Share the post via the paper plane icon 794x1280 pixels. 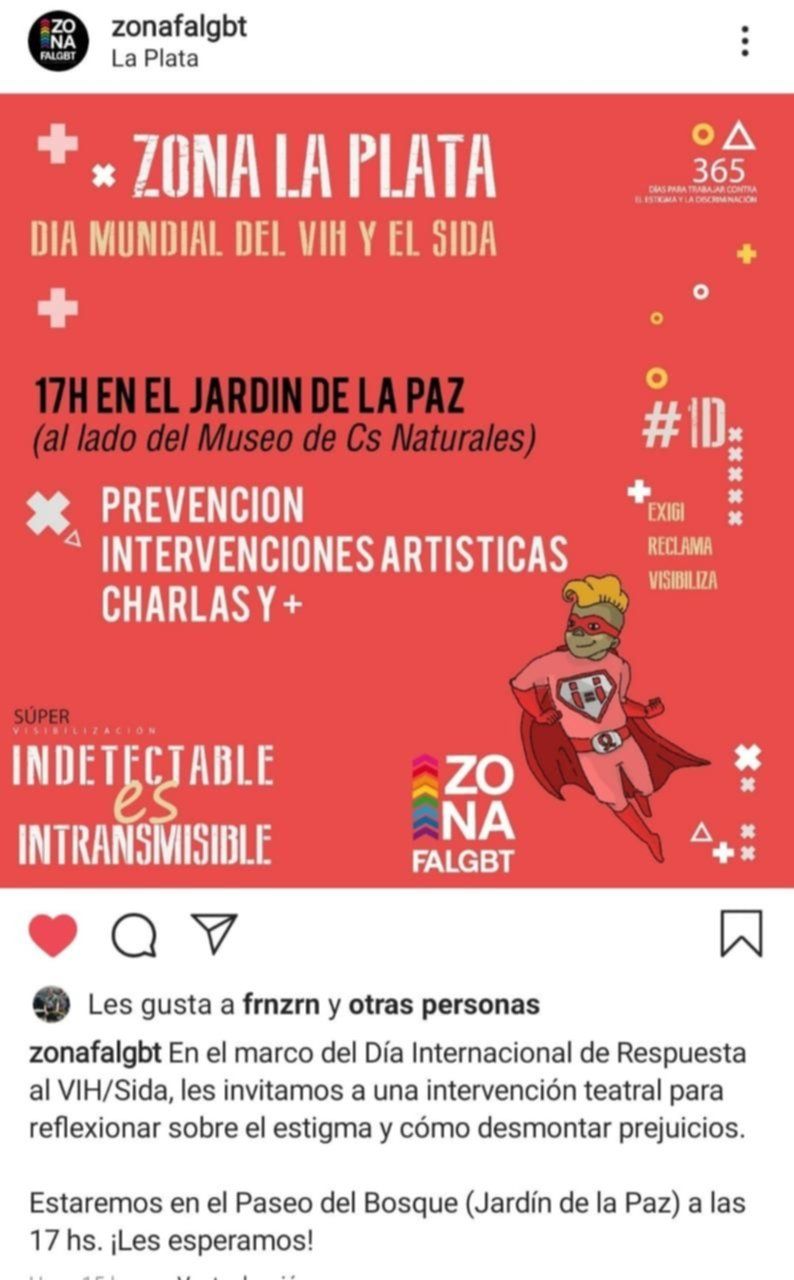(214, 934)
